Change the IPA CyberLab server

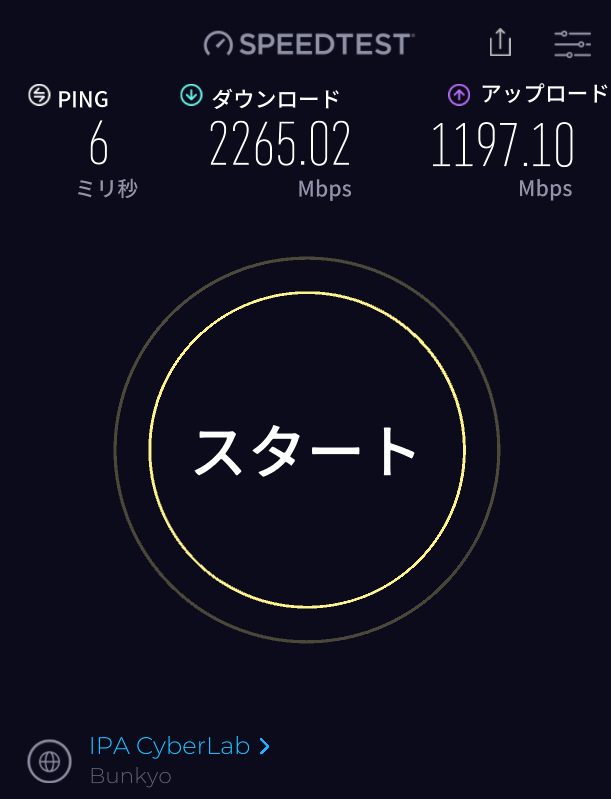pyautogui.click(x=180, y=746)
